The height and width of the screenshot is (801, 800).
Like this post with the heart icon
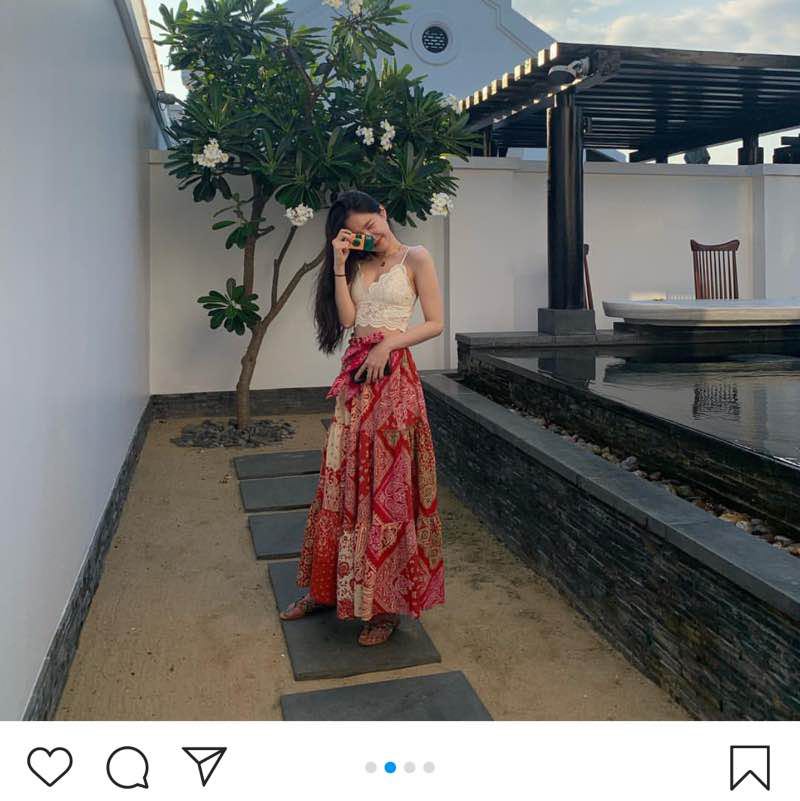(x=49, y=767)
